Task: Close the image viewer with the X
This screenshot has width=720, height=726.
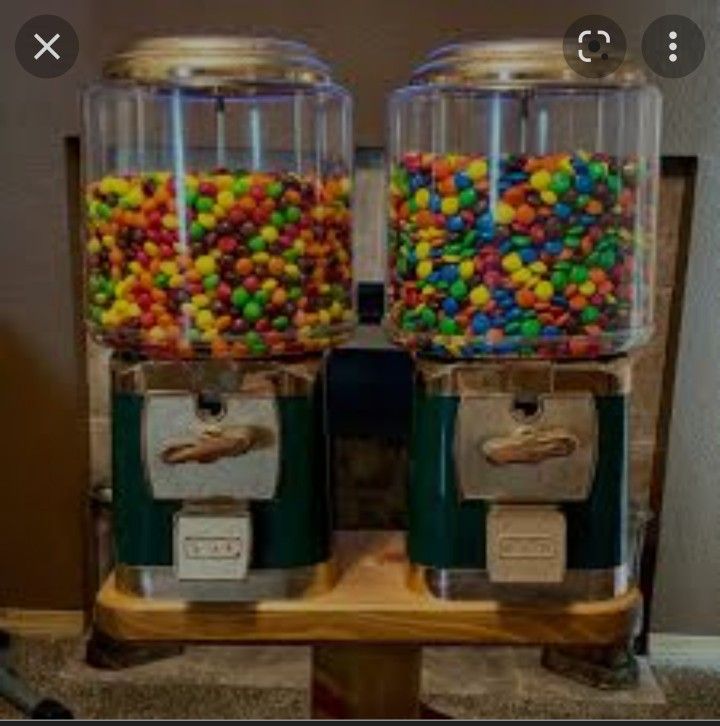Action: (x=47, y=46)
